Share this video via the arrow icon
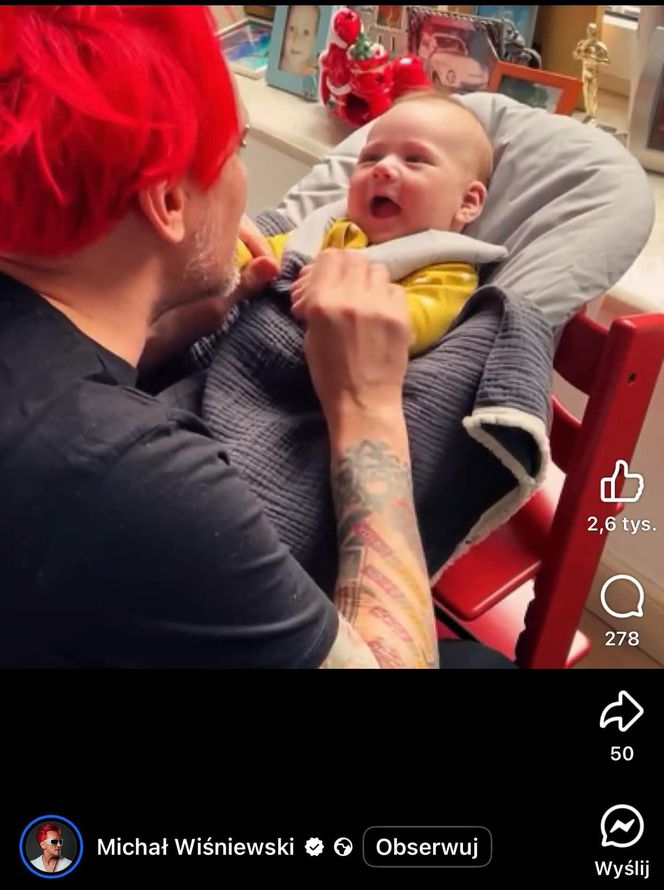The image size is (664, 890). [x=621, y=711]
